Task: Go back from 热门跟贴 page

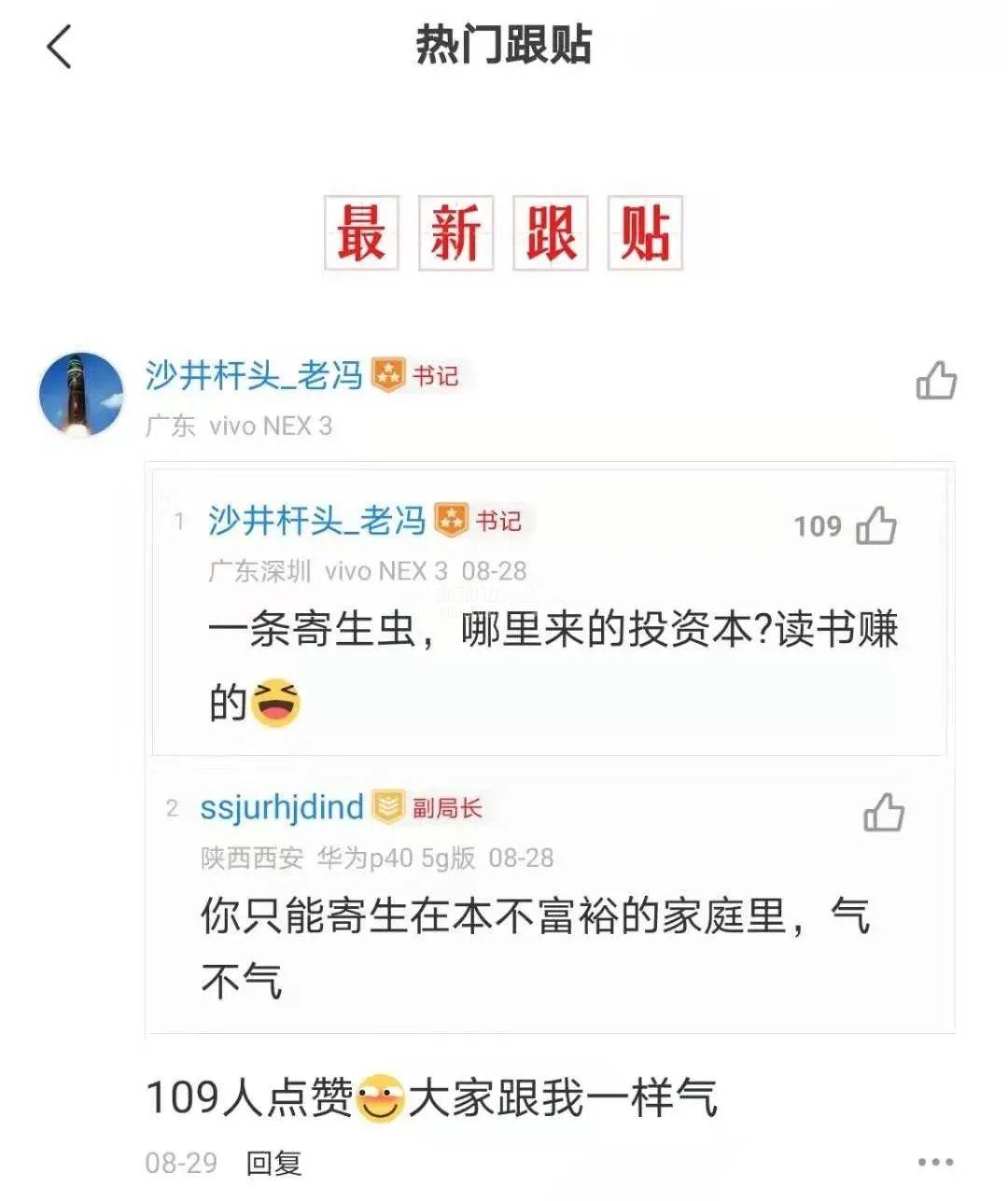Action: 59,47
